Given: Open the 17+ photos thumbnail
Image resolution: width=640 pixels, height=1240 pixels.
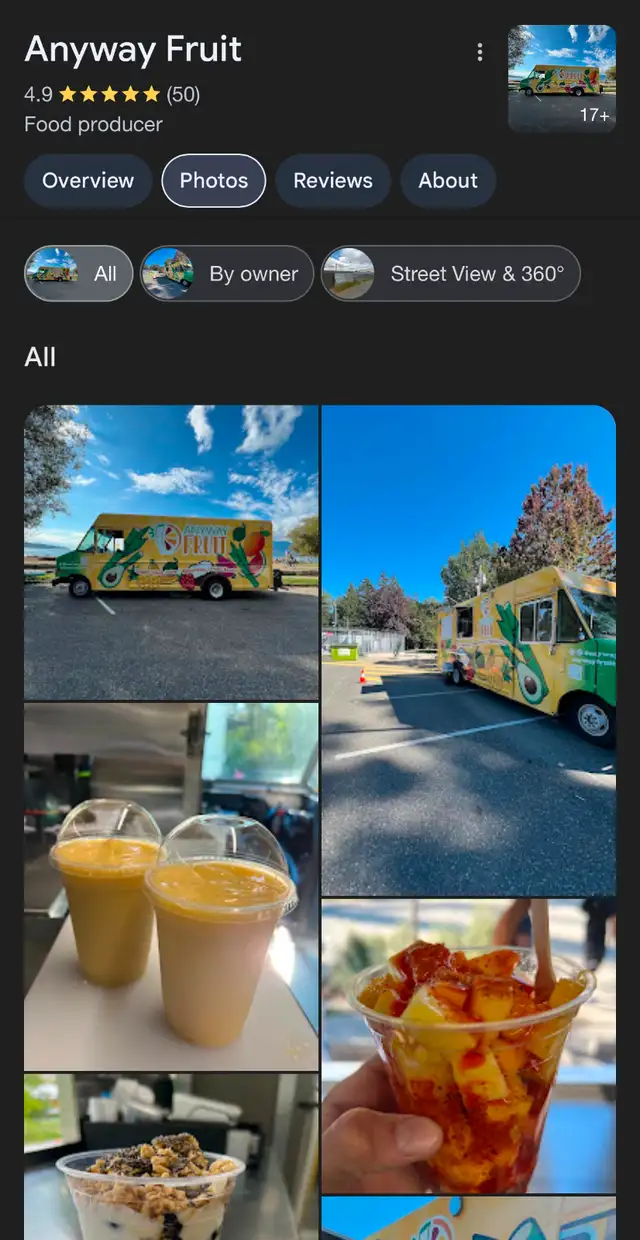Looking at the screenshot, I should click(x=562, y=79).
